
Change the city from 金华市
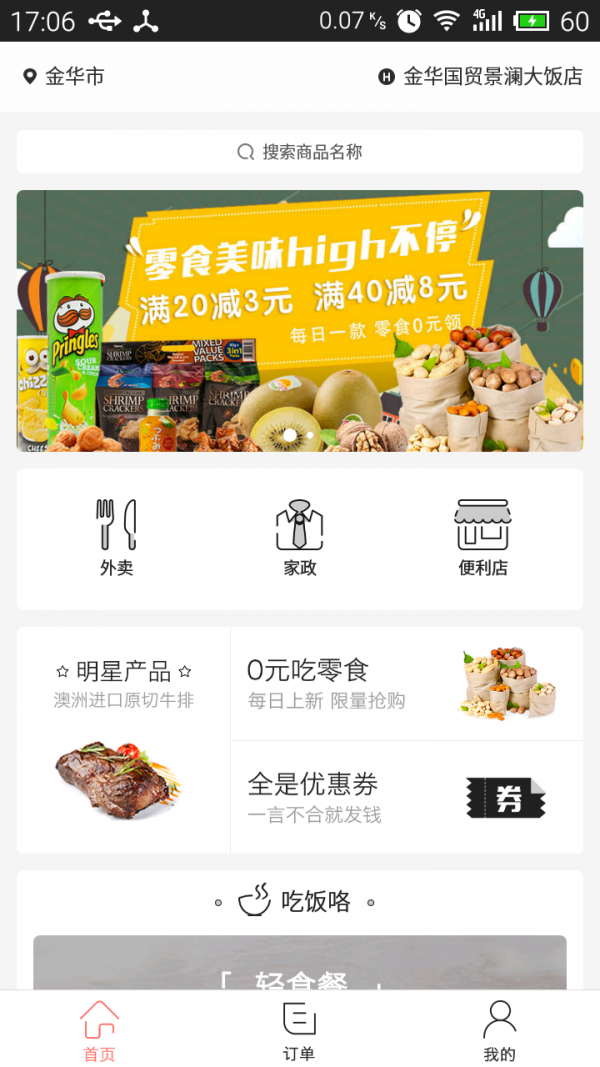coord(64,77)
